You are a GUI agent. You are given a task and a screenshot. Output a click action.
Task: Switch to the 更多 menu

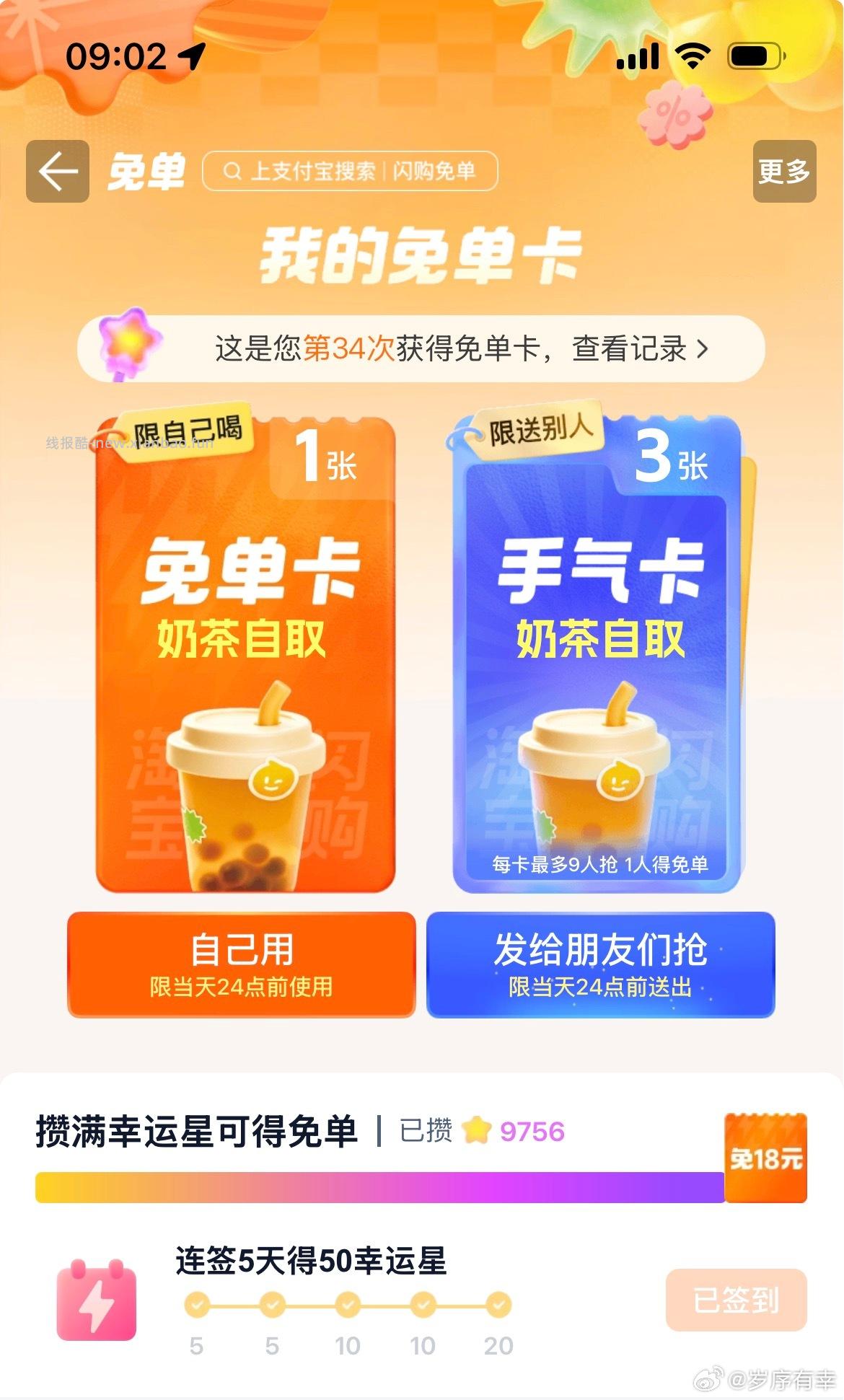[x=785, y=172]
